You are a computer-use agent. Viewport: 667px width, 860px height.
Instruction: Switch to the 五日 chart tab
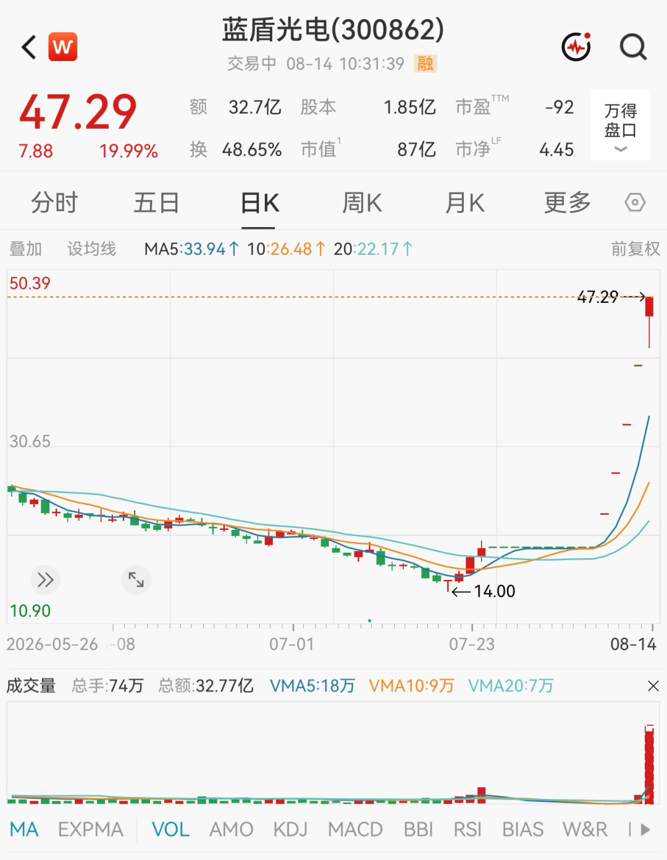point(156,202)
